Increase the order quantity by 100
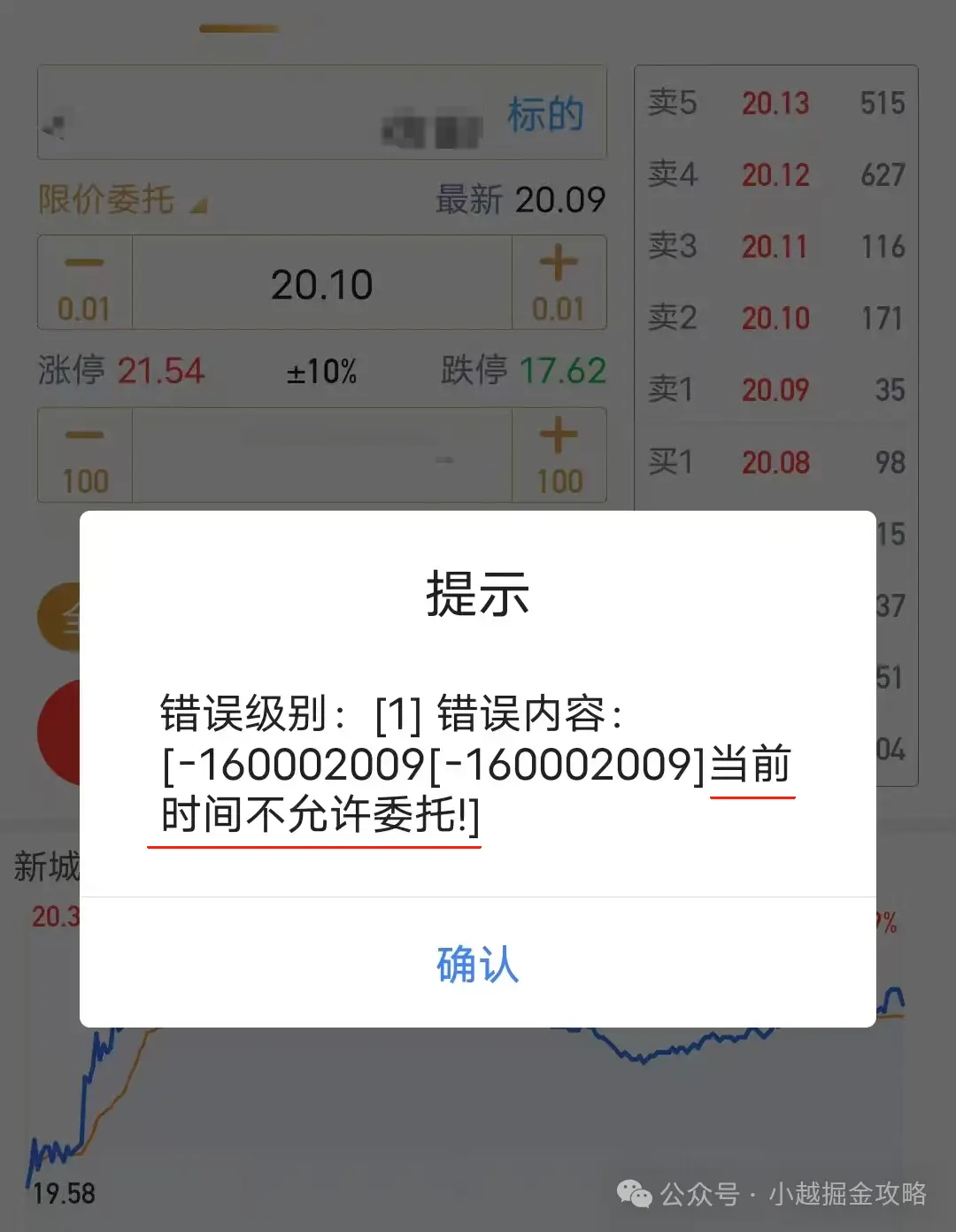956x1232 pixels. tap(559, 454)
